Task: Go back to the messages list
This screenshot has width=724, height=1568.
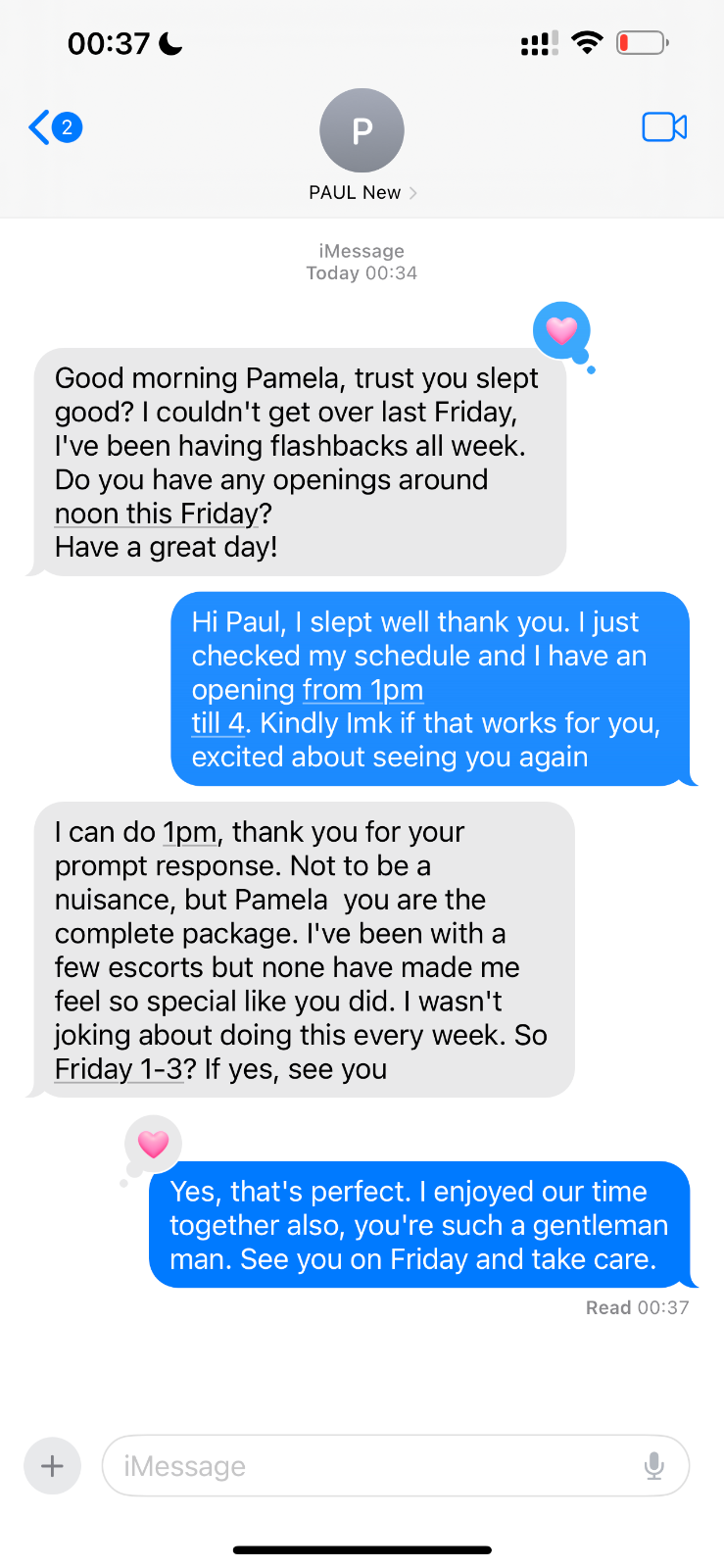Action: pyautogui.click(x=52, y=127)
